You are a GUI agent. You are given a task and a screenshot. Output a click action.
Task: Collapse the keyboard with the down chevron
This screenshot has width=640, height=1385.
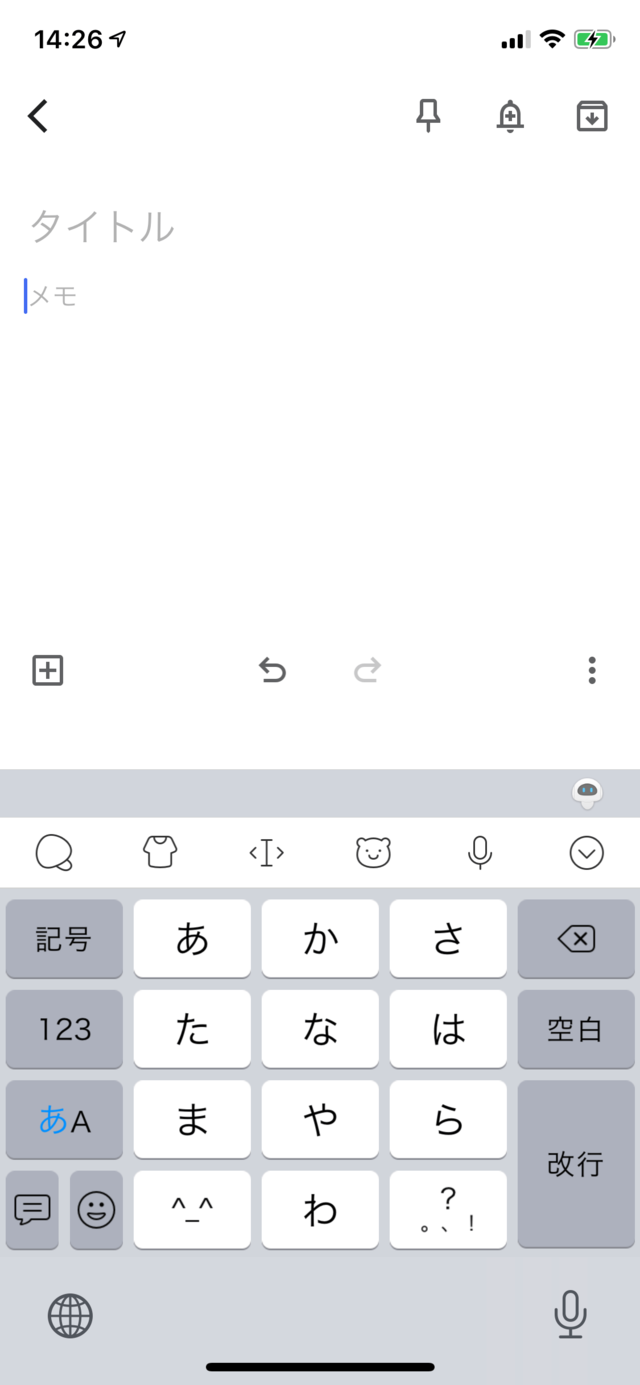[x=586, y=852]
